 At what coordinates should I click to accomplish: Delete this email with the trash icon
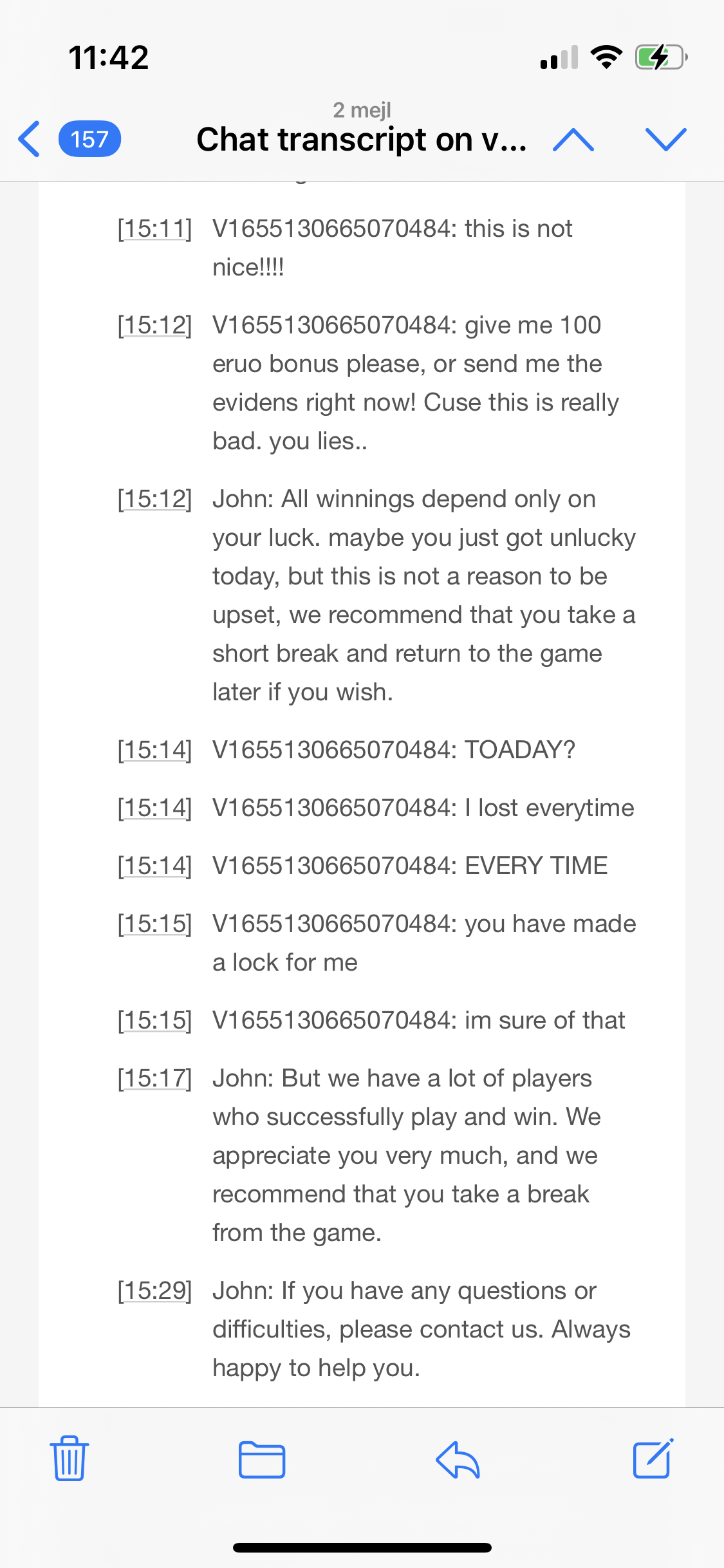pyautogui.click(x=69, y=1459)
